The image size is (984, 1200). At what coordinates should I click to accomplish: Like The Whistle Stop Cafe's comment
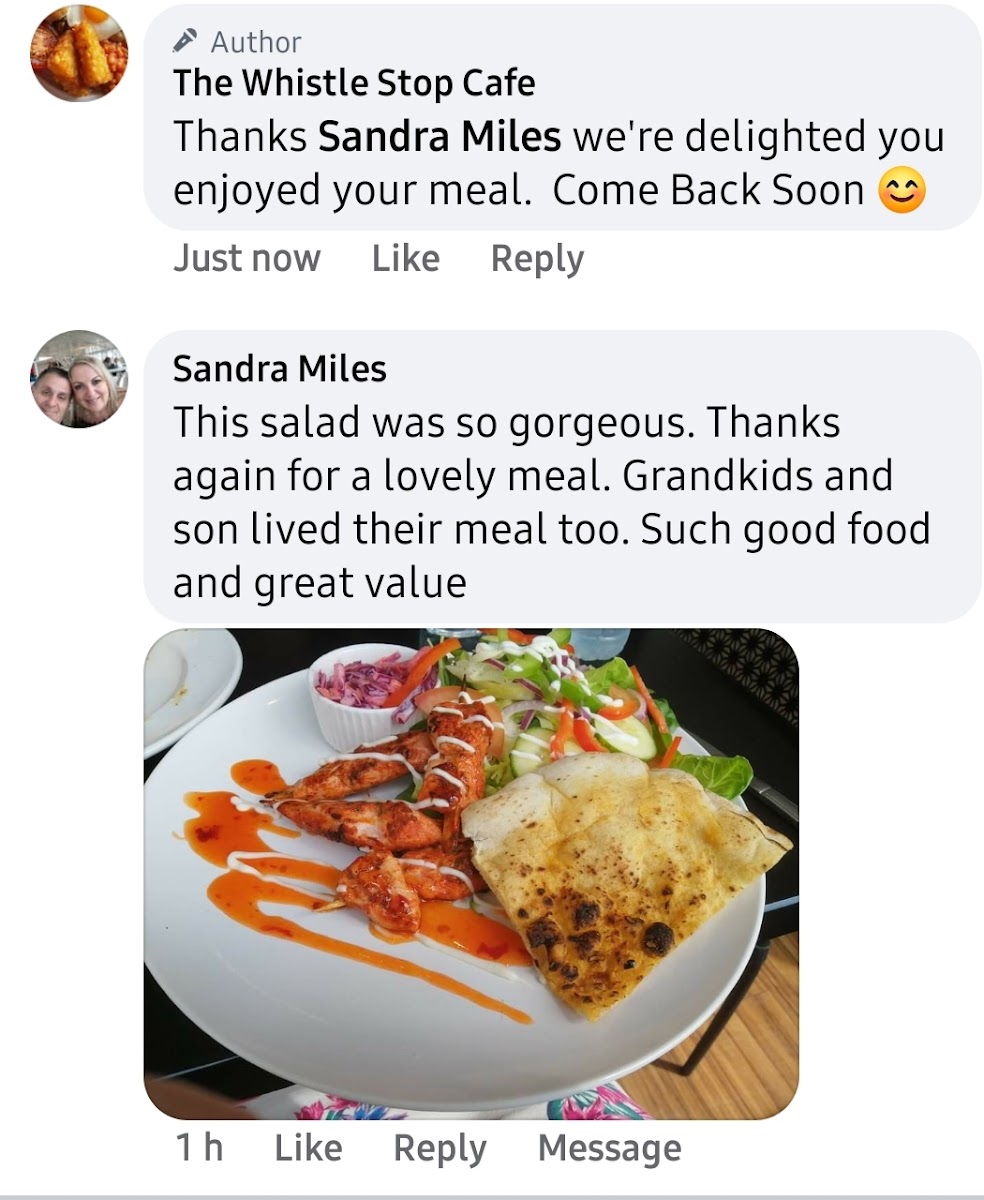coord(405,258)
